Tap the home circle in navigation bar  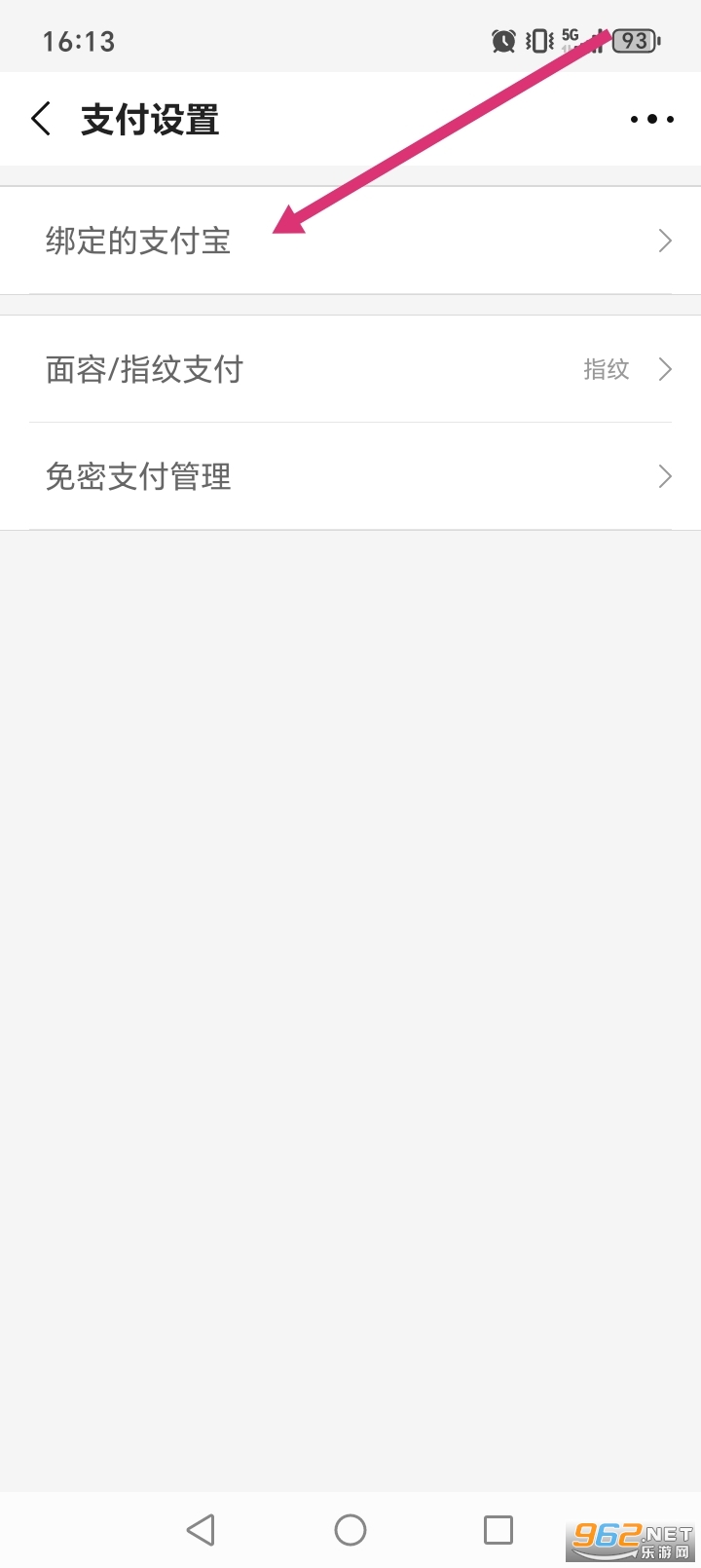click(x=350, y=1529)
